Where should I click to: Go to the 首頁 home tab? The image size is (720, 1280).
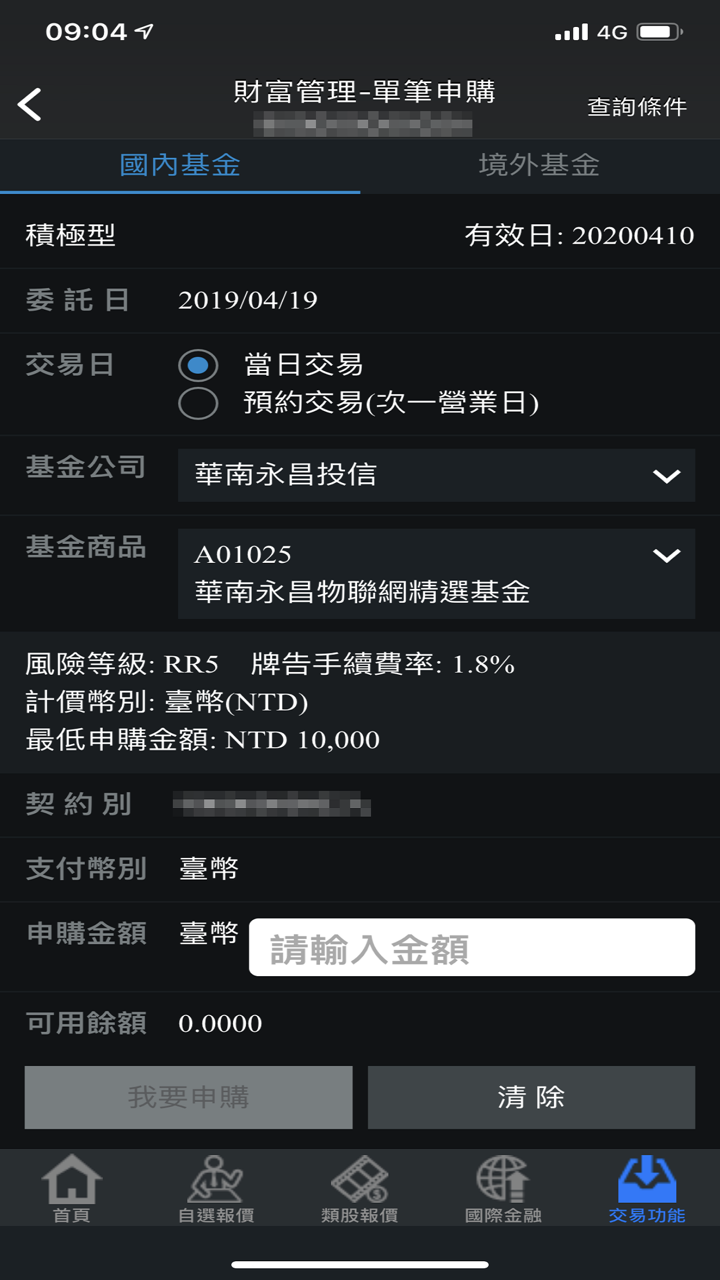click(71, 1189)
